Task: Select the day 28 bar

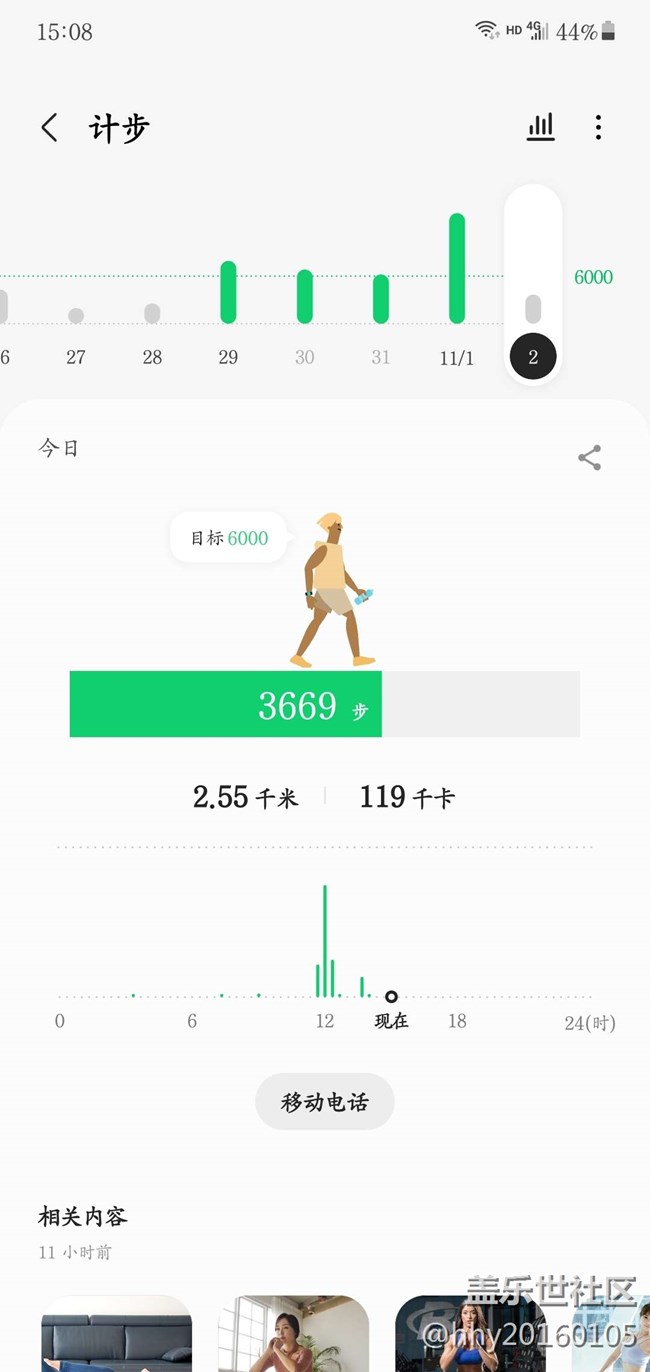Action: [152, 313]
